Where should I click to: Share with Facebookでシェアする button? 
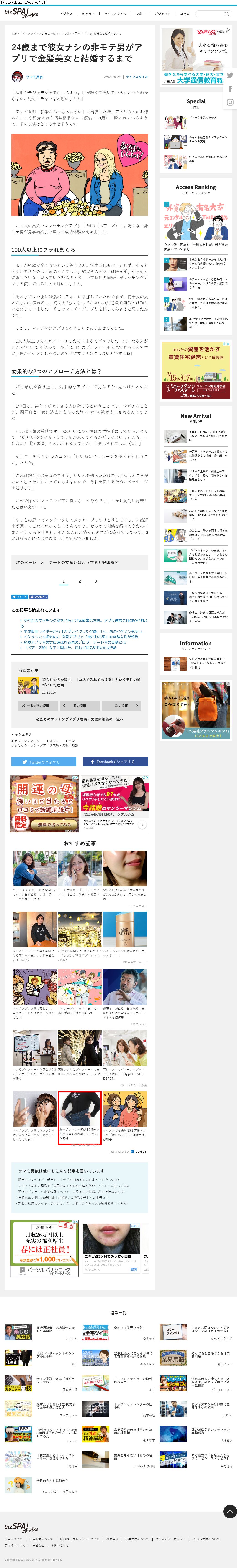point(116,762)
